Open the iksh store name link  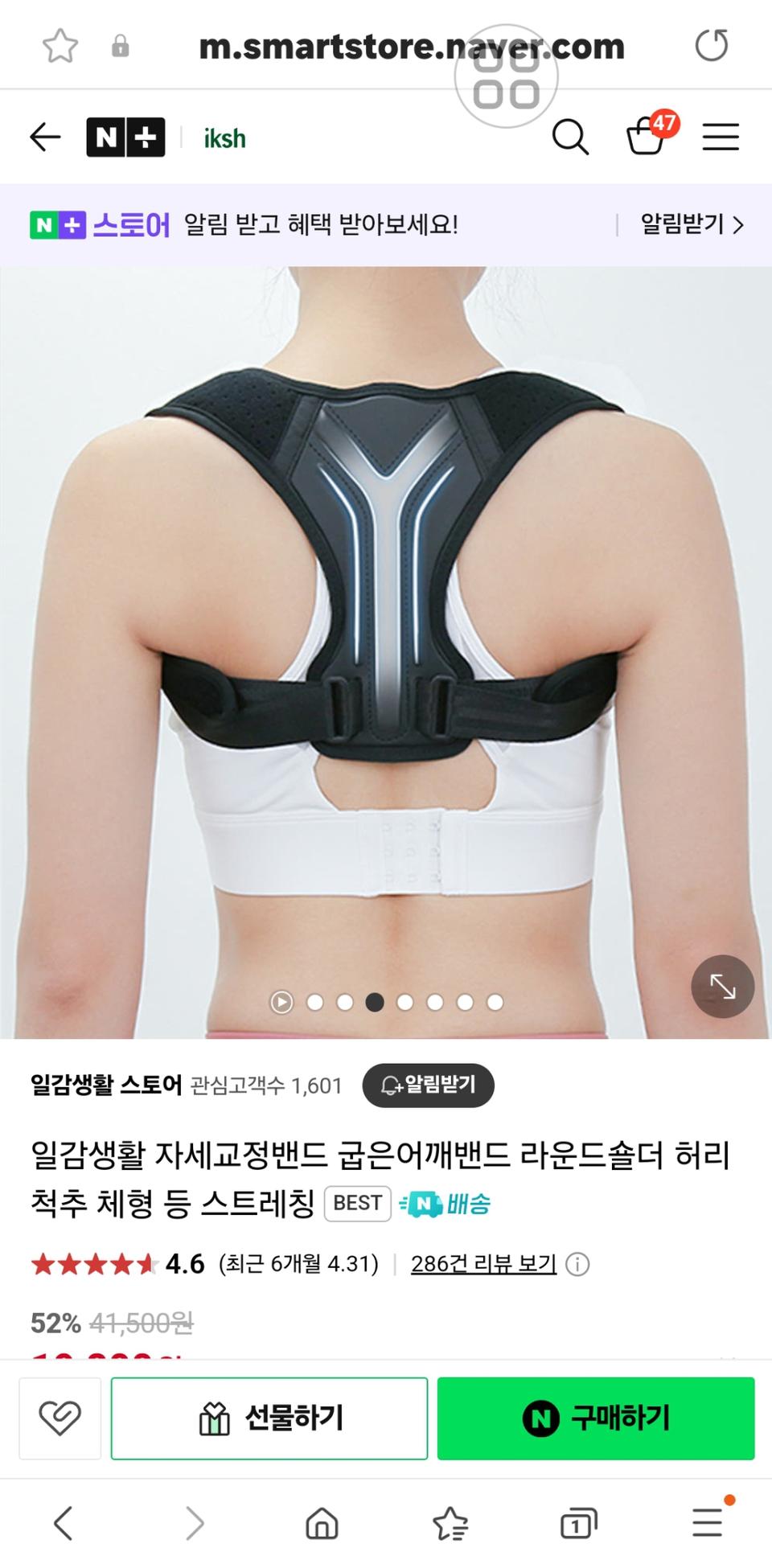click(223, 137)
